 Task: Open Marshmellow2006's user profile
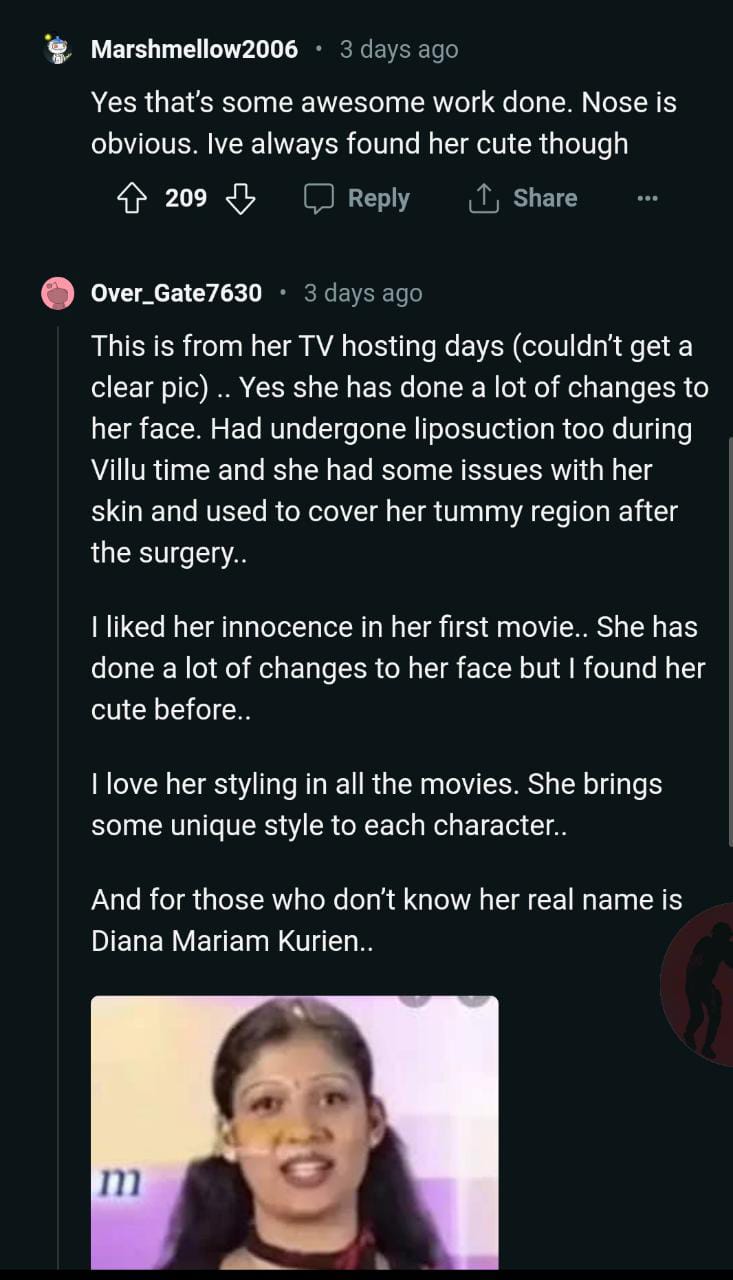point(194,49)
